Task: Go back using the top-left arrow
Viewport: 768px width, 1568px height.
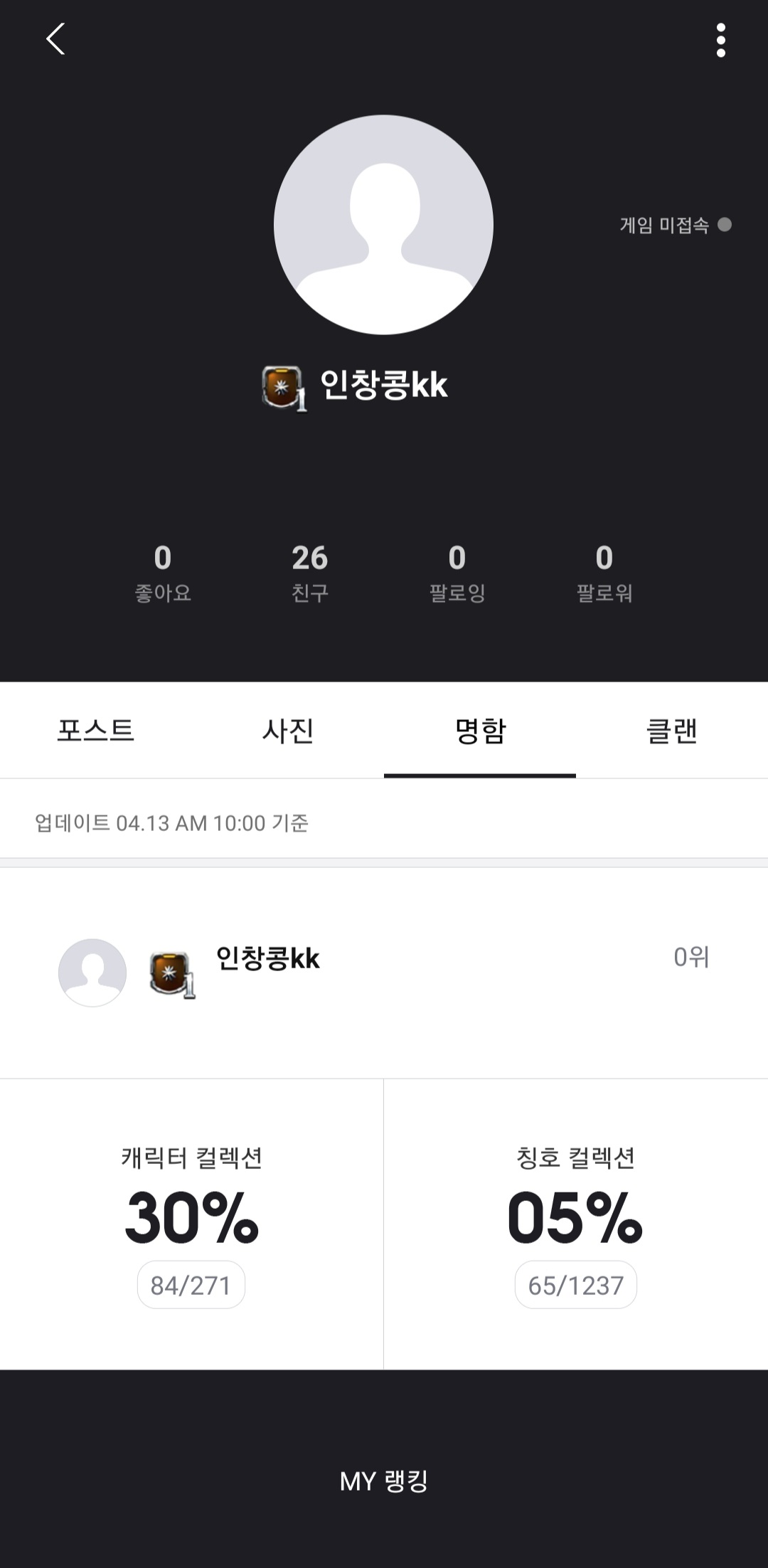Action: click(x=55, y=39)
